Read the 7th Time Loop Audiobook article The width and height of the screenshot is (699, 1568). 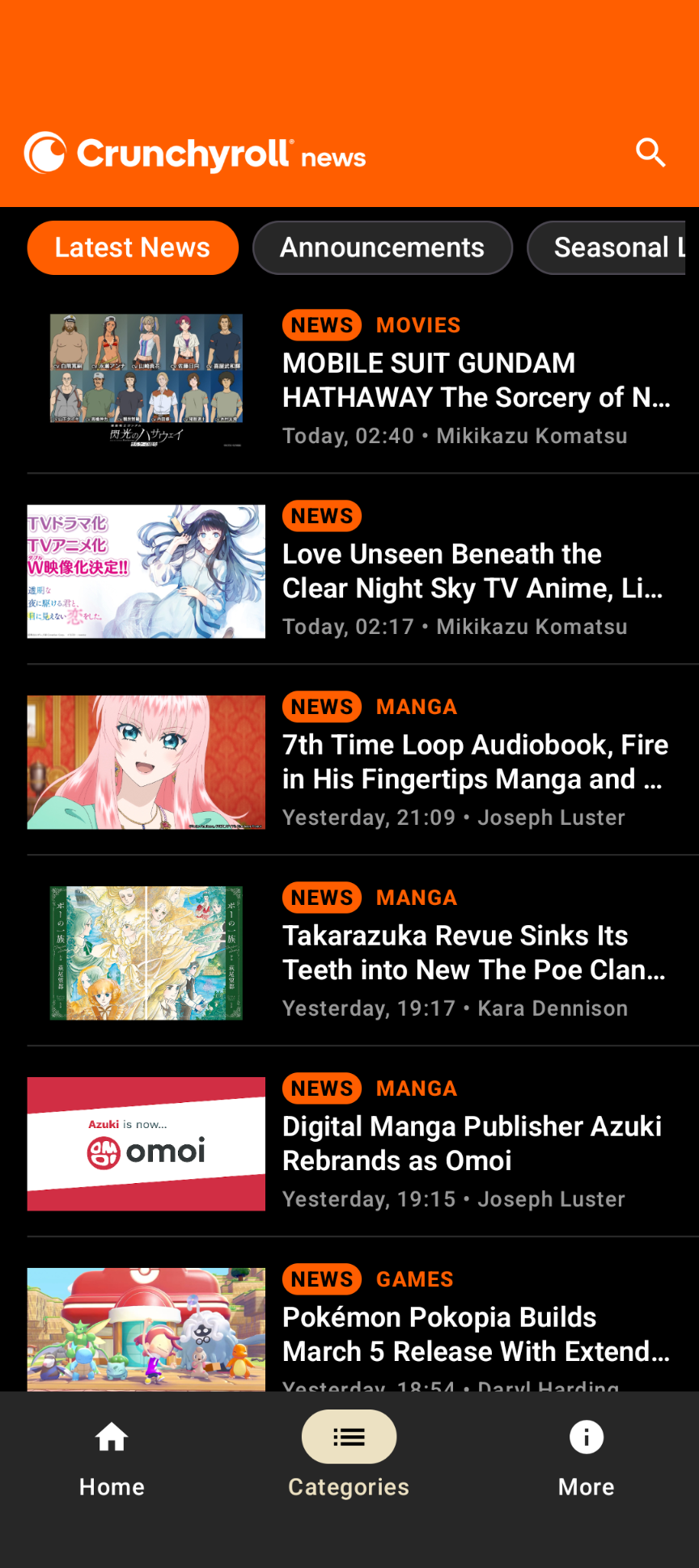tap(476, 762)
